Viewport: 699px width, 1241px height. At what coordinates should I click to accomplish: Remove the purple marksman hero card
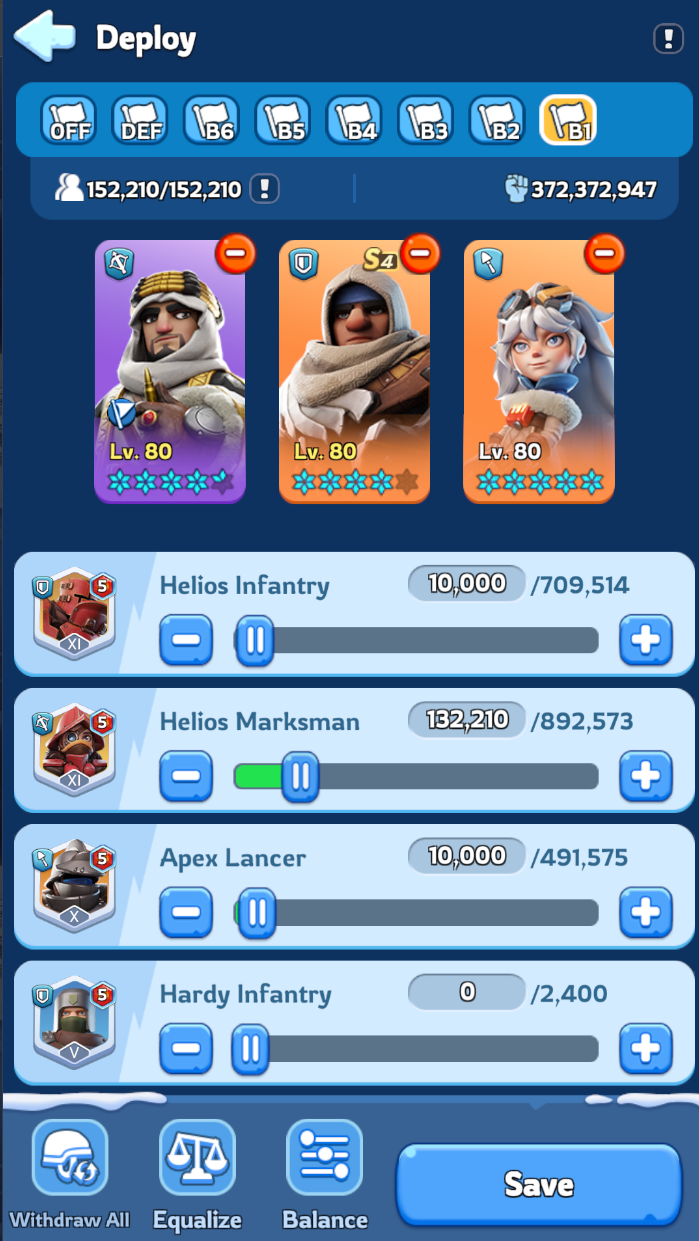pyautogui.click(x=235, y=254)
